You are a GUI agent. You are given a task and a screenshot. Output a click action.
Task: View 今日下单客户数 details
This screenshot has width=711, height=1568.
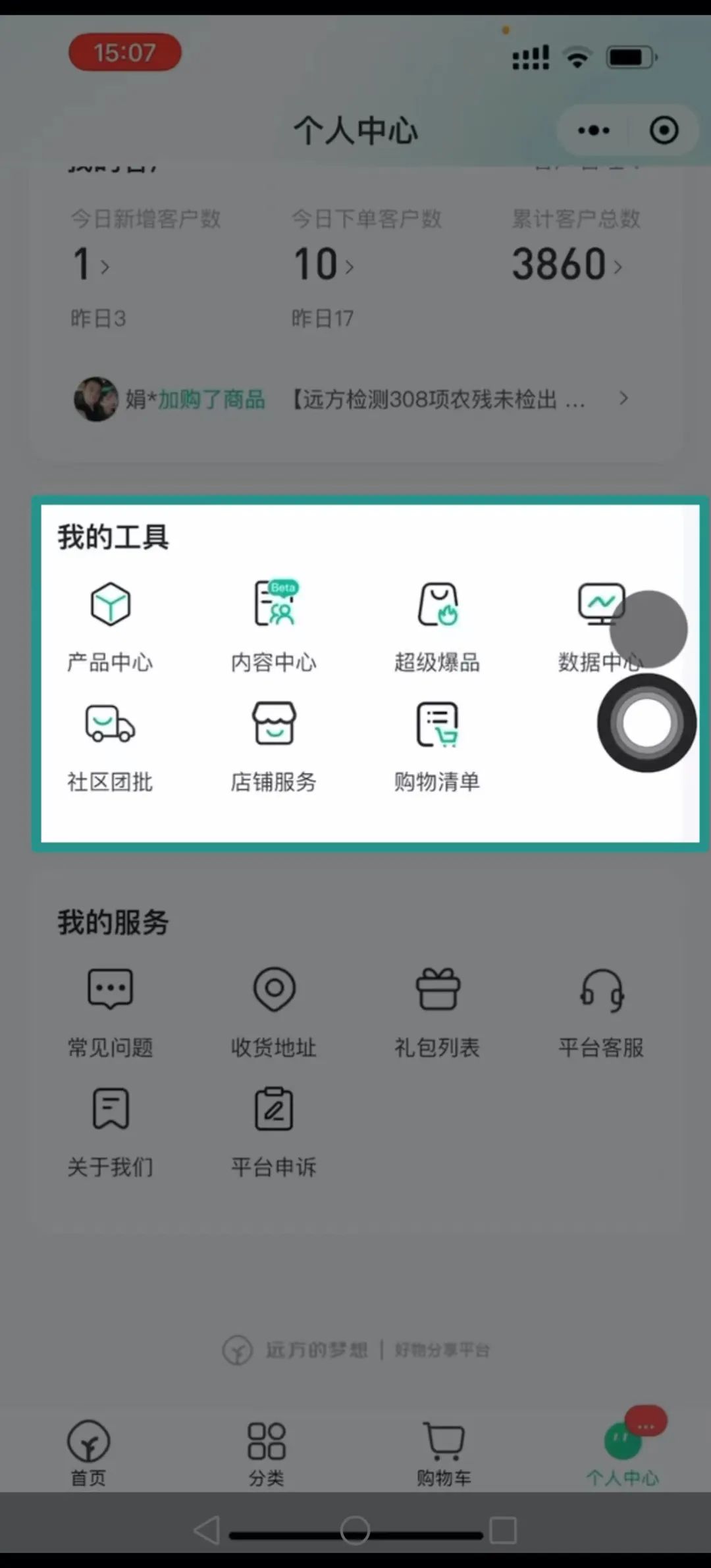(324, 265)
